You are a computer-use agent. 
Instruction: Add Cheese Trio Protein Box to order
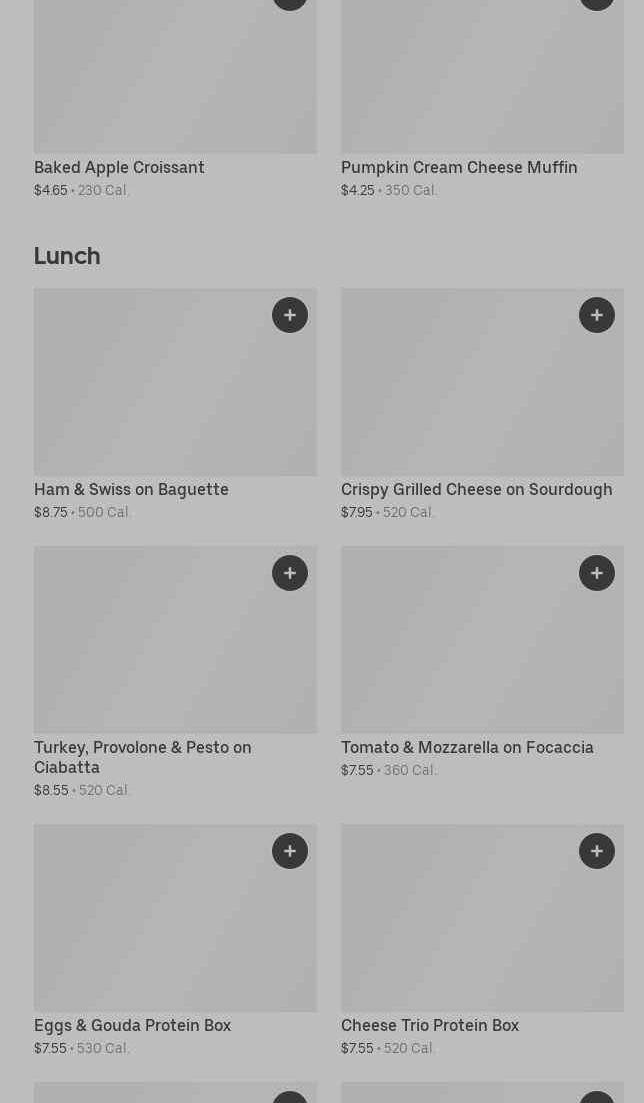coord(597,851)
